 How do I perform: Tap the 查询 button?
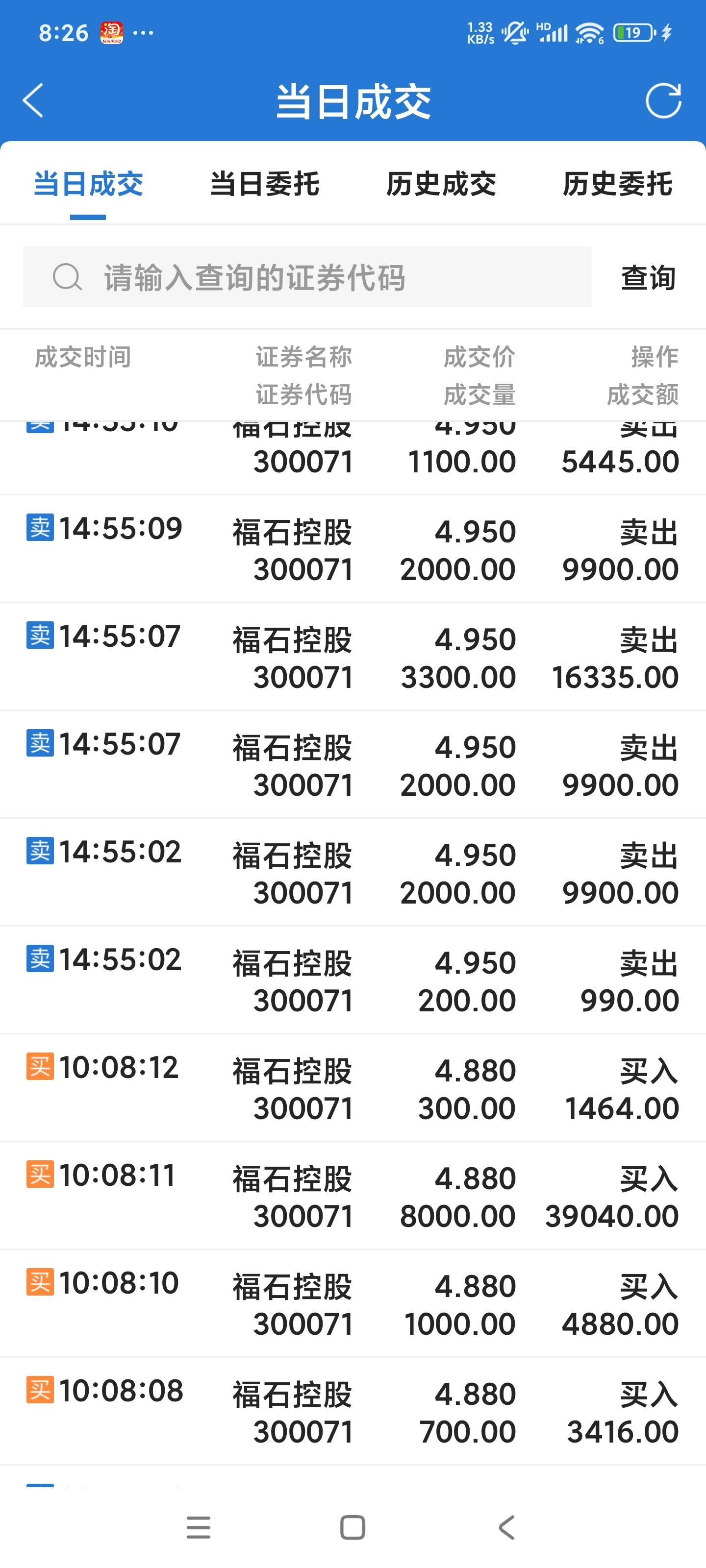tap(648, 277)
